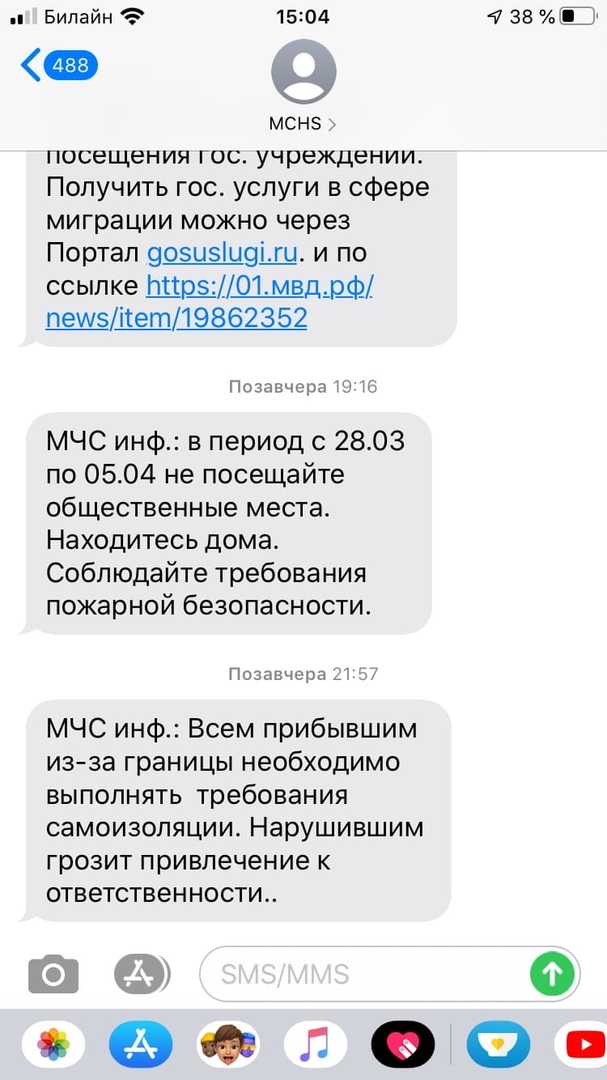Toggle the iMessage apps drawer

pos(141,973)
